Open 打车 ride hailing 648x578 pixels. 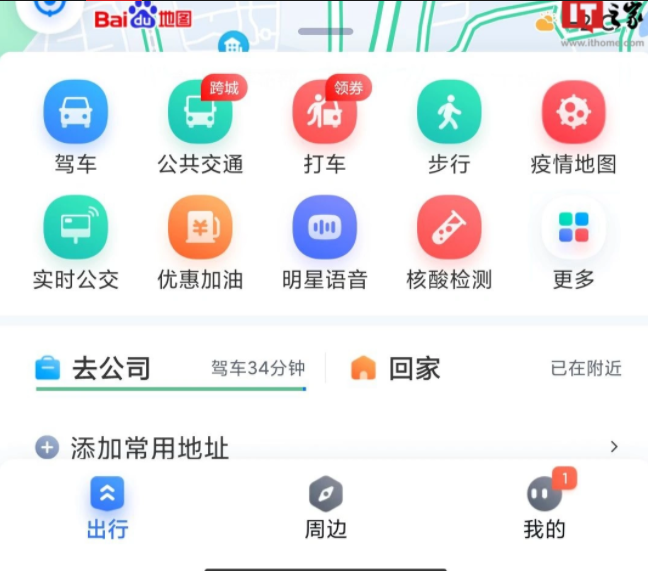[324, 113]
